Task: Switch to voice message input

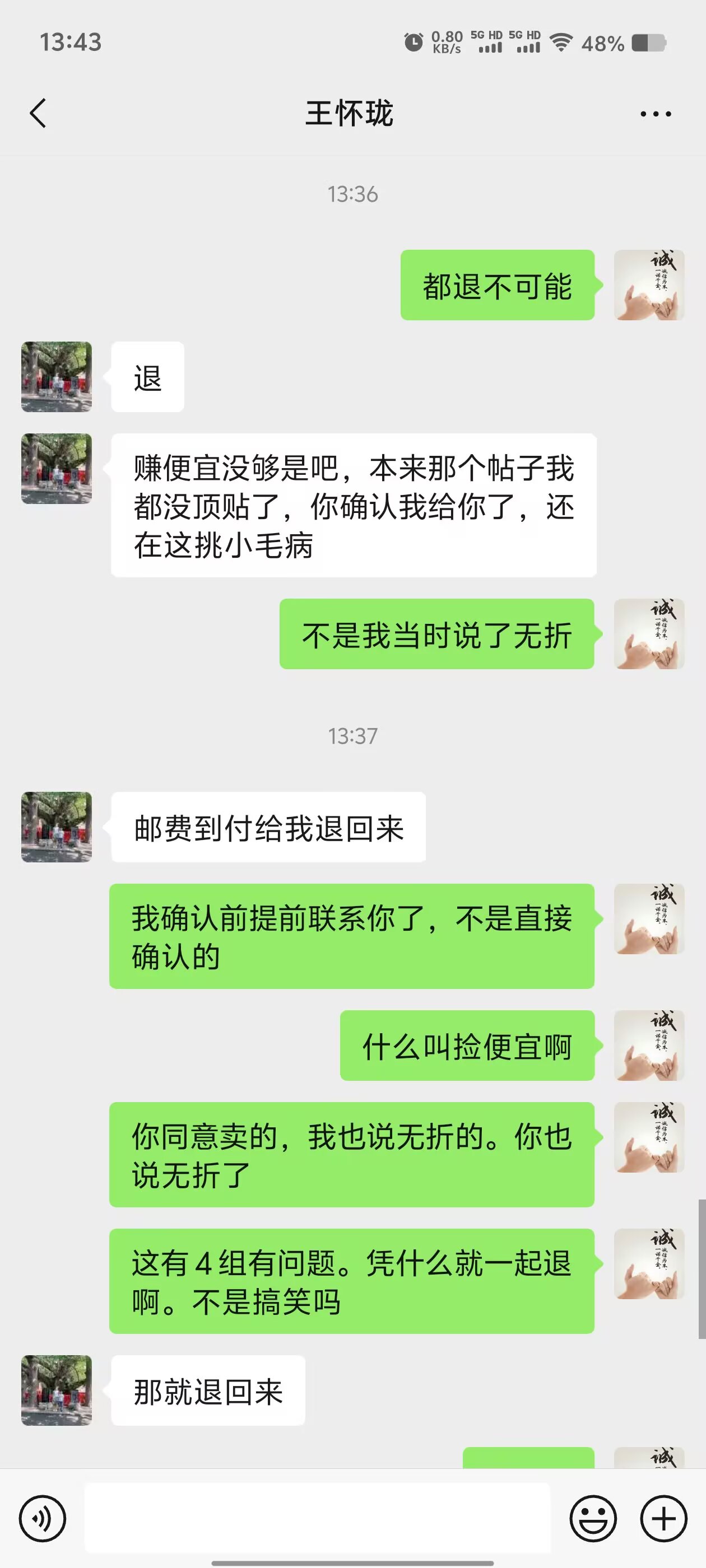Action: [x=42, y=1518]
